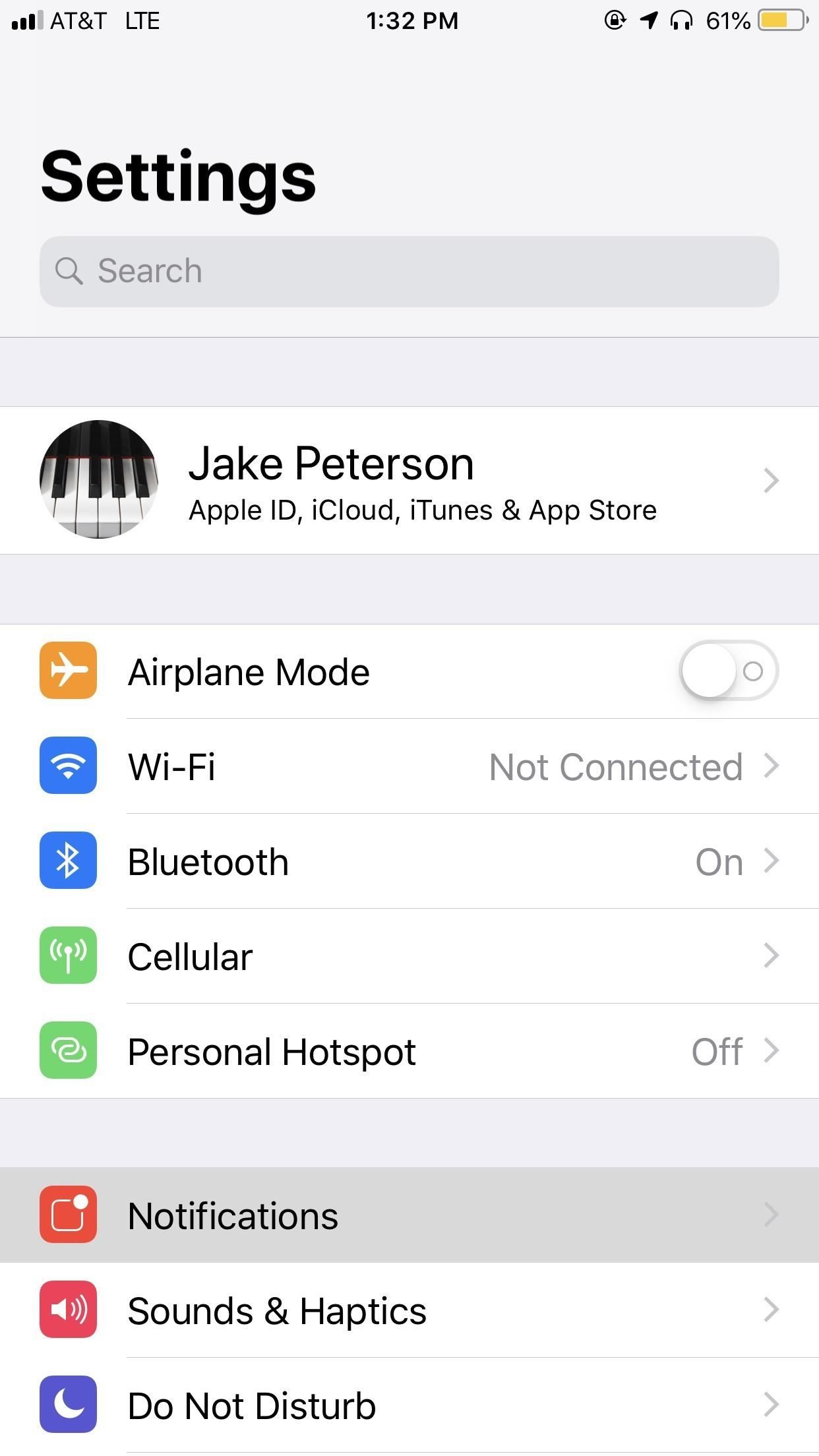Open Sounds & Haptics speaker icon

(68, 1310)
